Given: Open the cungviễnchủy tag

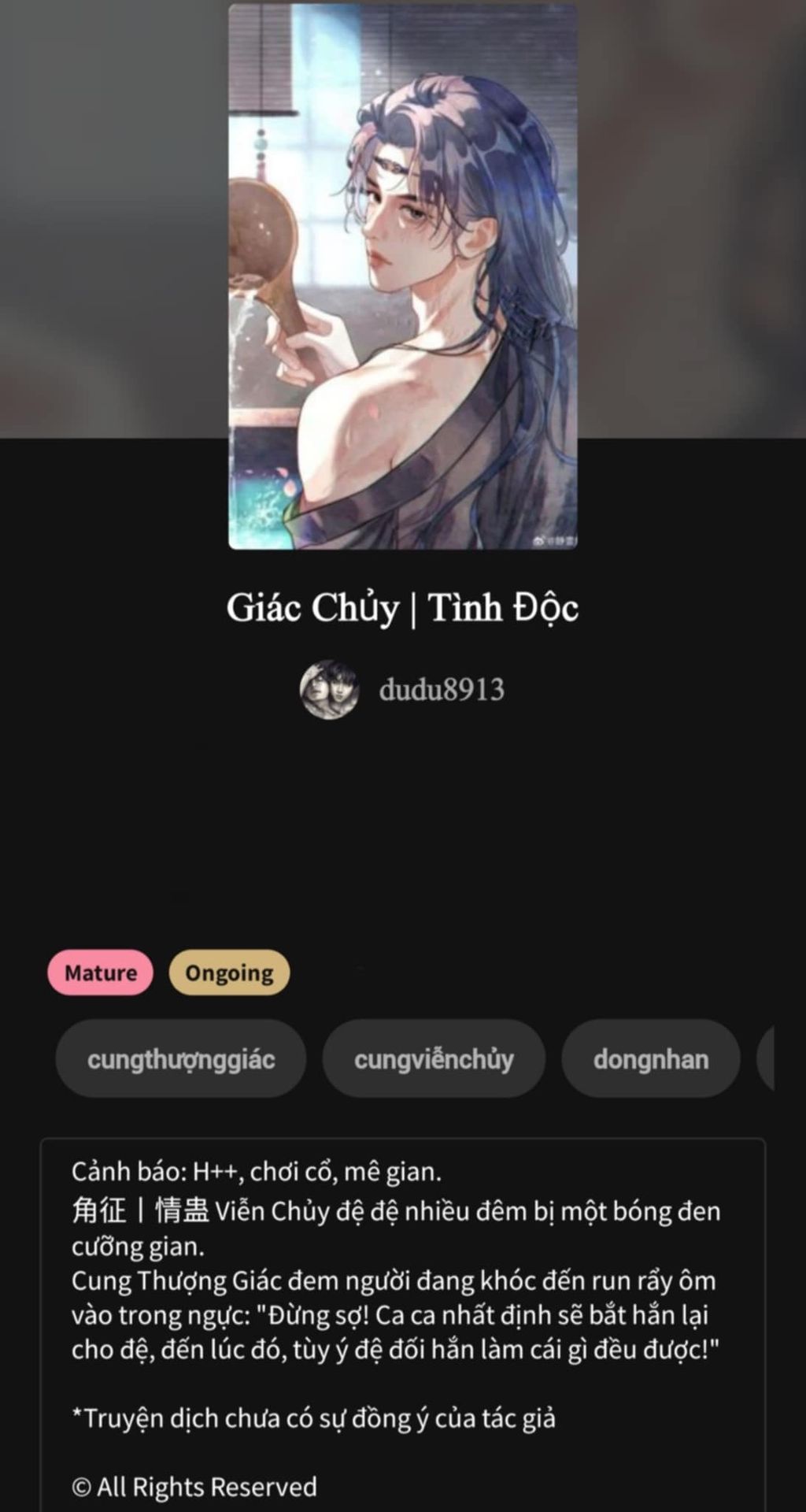Looking at the screenshot, I should (x=434, y=1058).
